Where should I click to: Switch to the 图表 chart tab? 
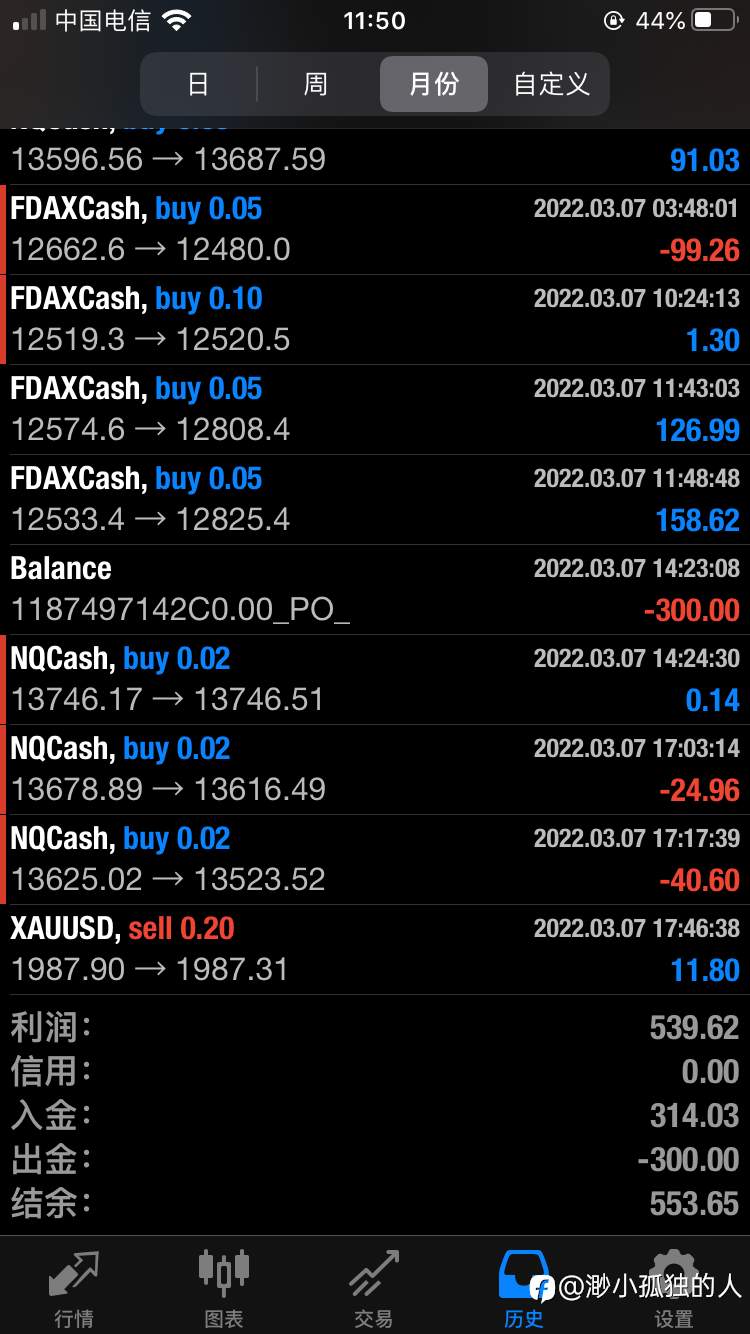tap(224, 1286)
